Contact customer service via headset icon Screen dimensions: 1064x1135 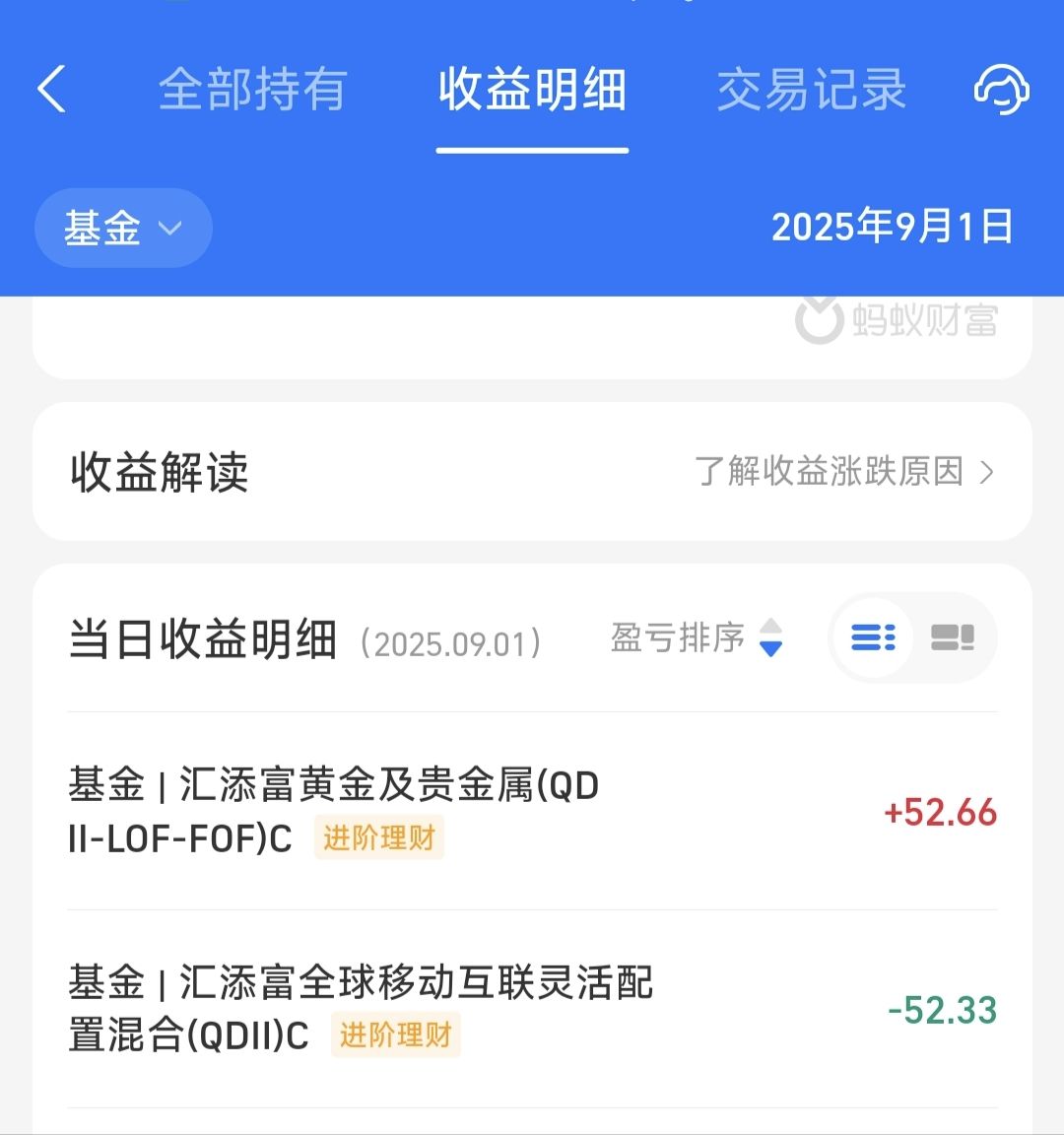(x=1001, y=90)
